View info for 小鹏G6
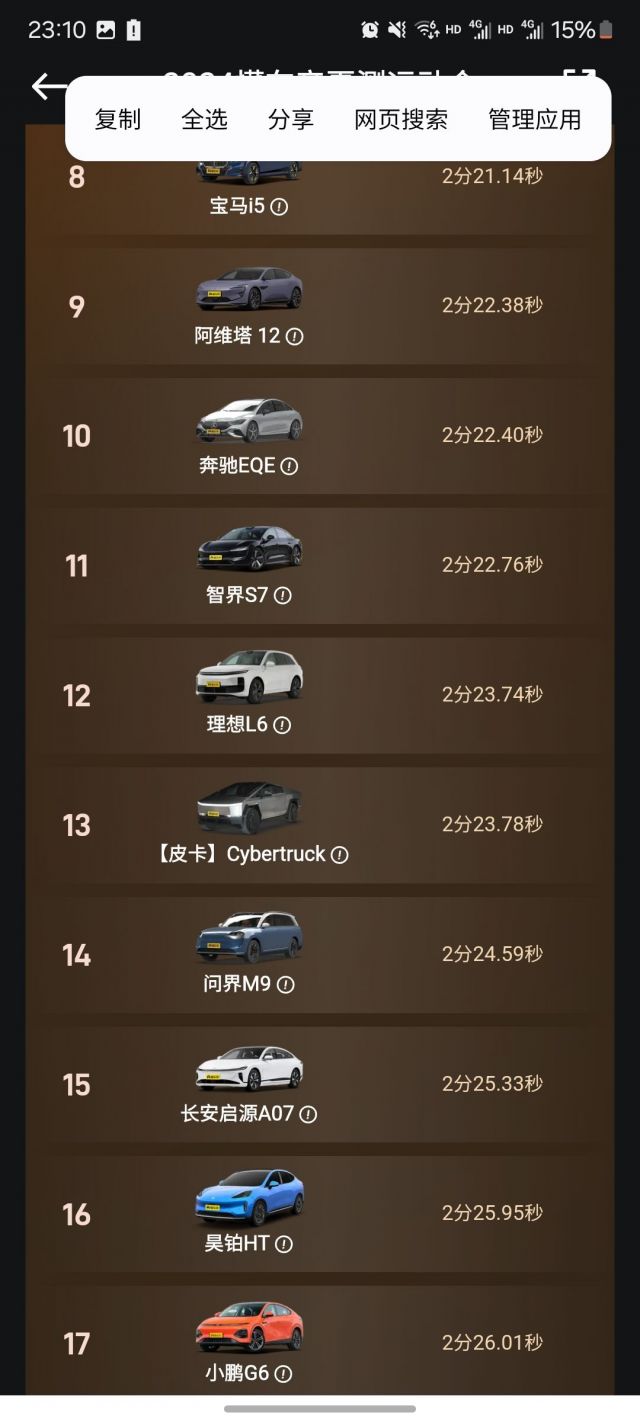640x1422 pixels. click(x=284, y=1374)
